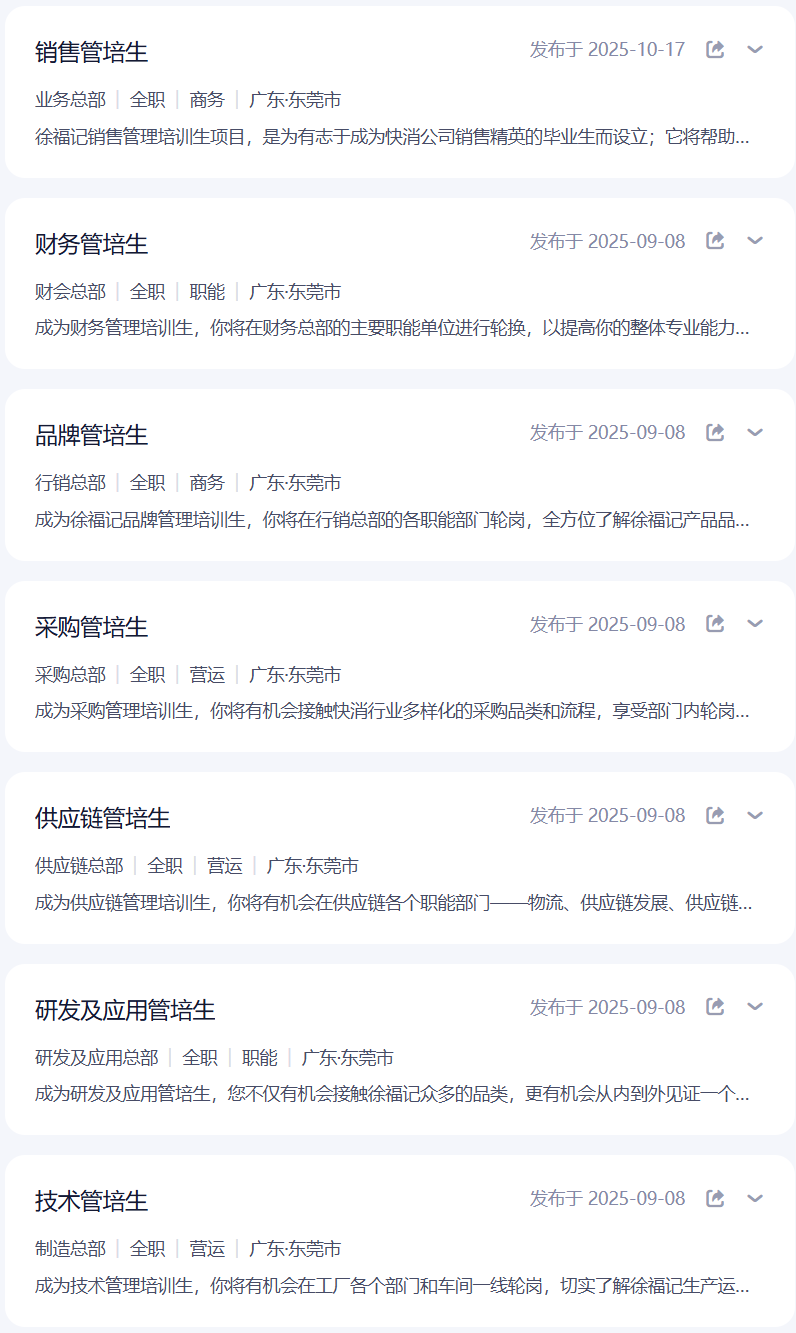Viewport: 796px width, 1333px height.
Task: Open the 供应链管培生 job card
Action: point(103,818)
